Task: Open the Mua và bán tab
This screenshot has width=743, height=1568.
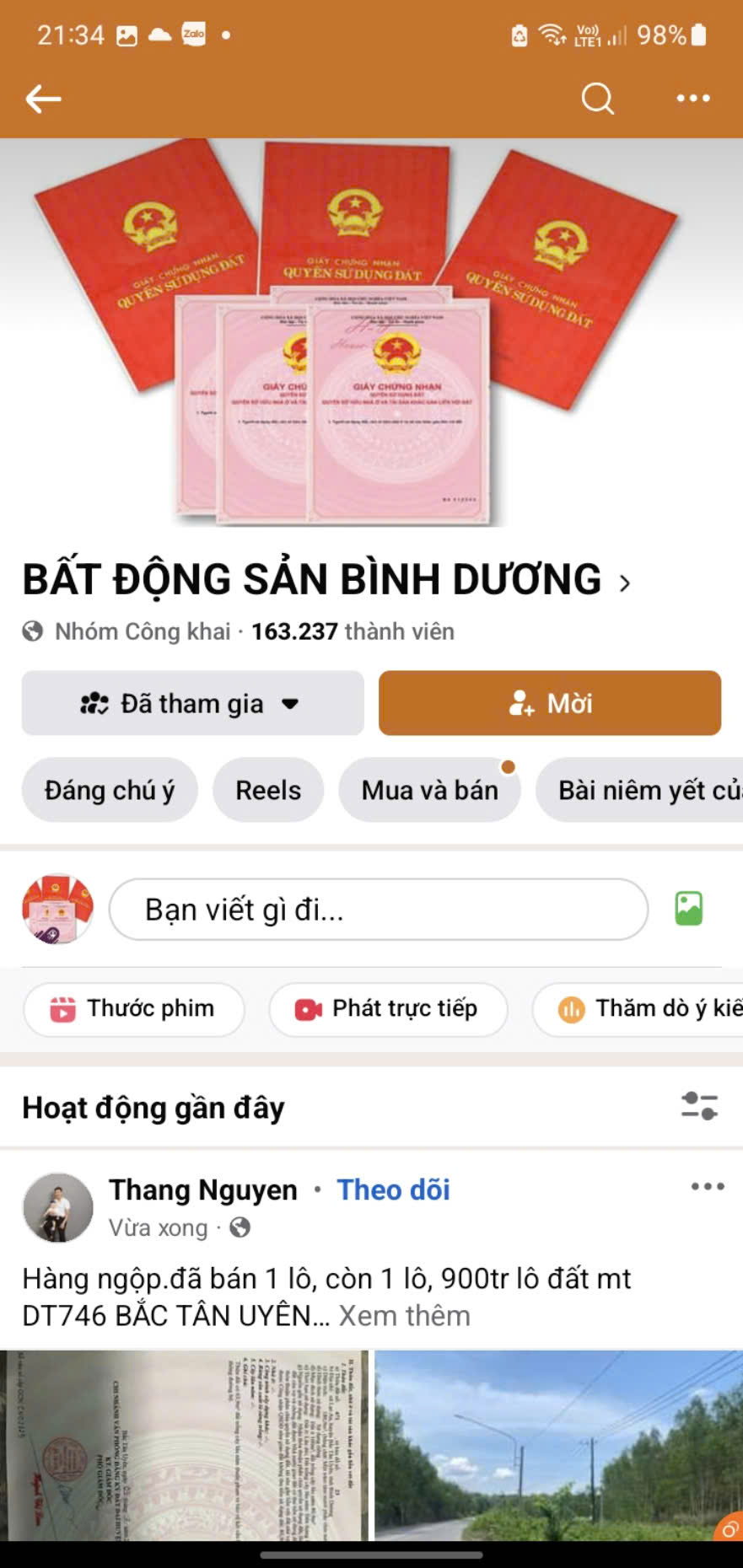Action: 429,790
